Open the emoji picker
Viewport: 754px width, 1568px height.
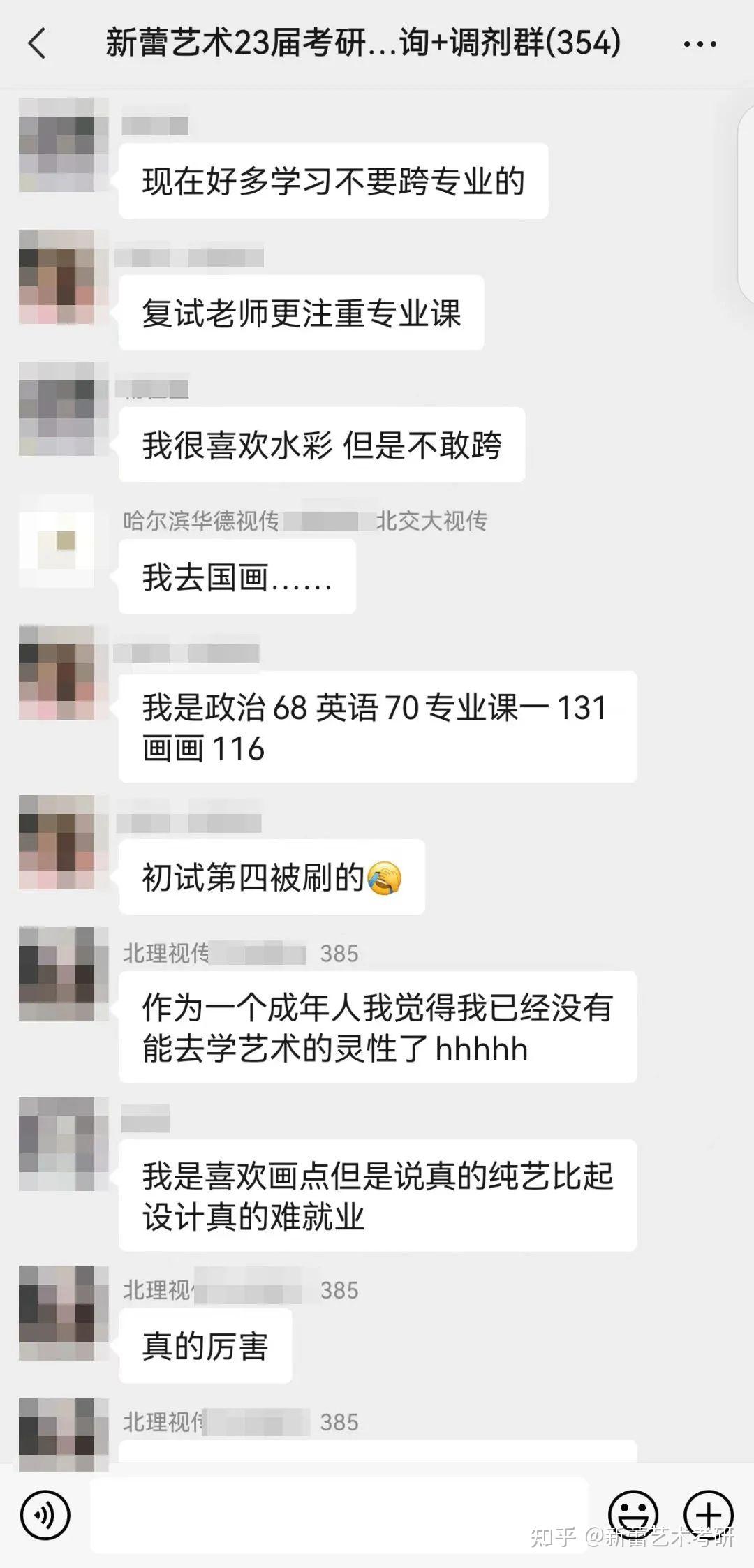click(x=633, y=1514)
